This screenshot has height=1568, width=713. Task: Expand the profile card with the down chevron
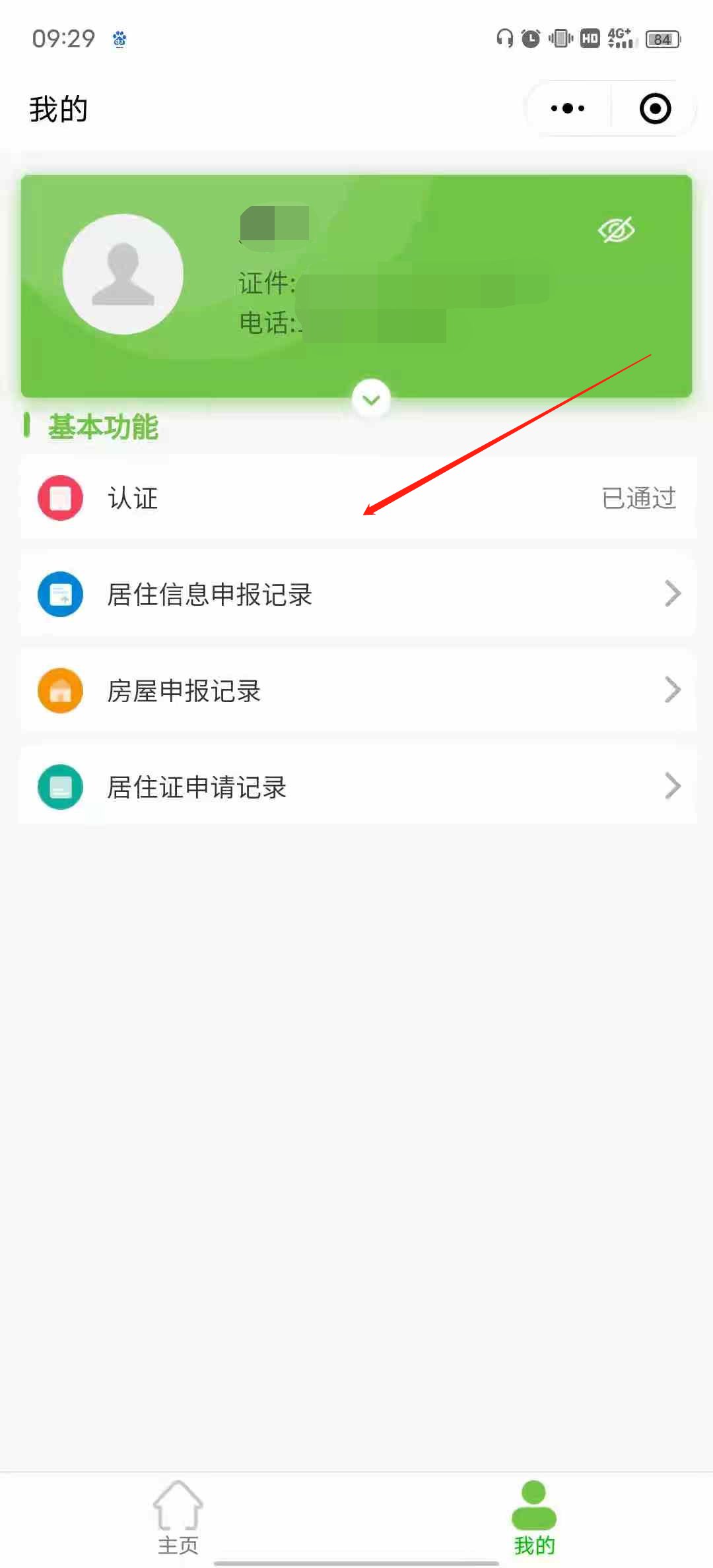(x=371, y=399)
